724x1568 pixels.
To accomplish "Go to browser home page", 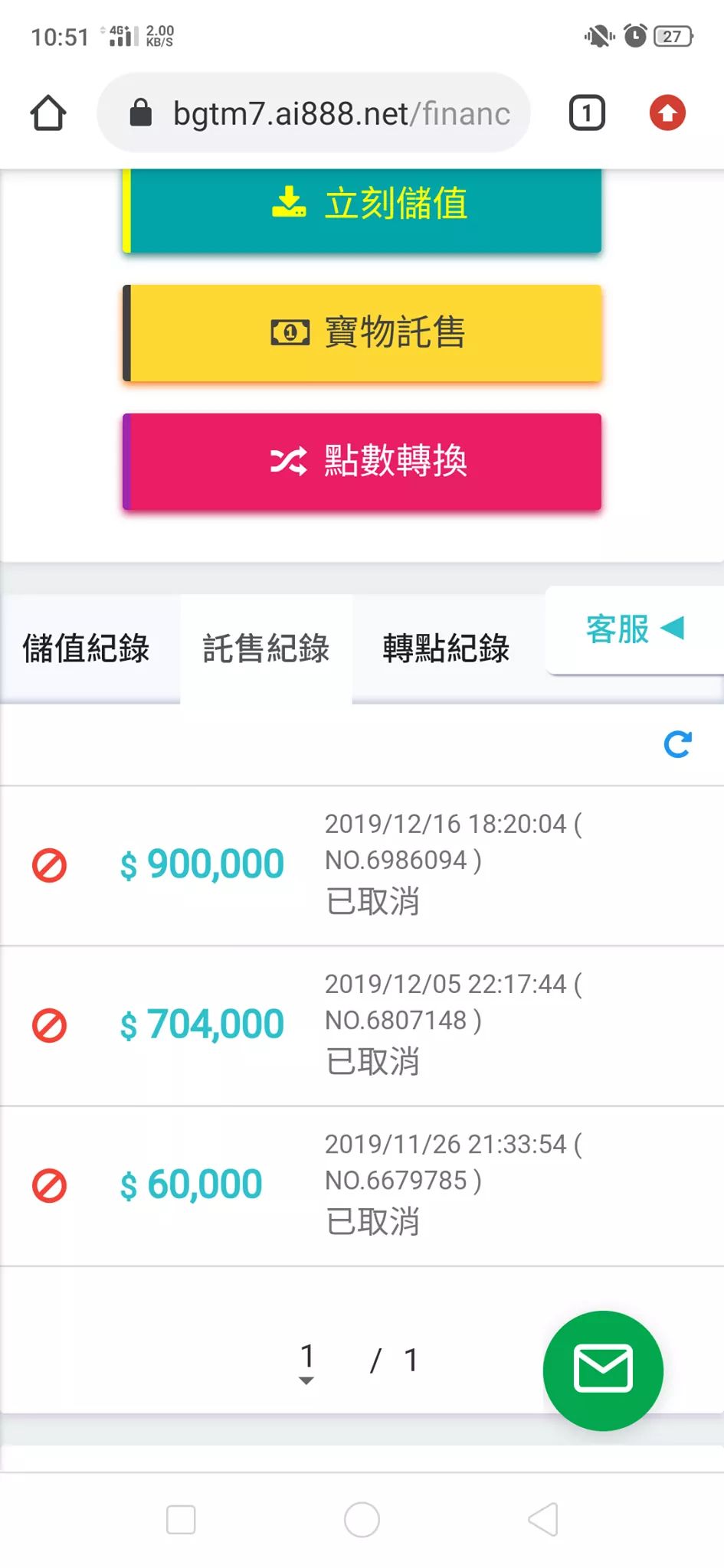I will (48, 113).
